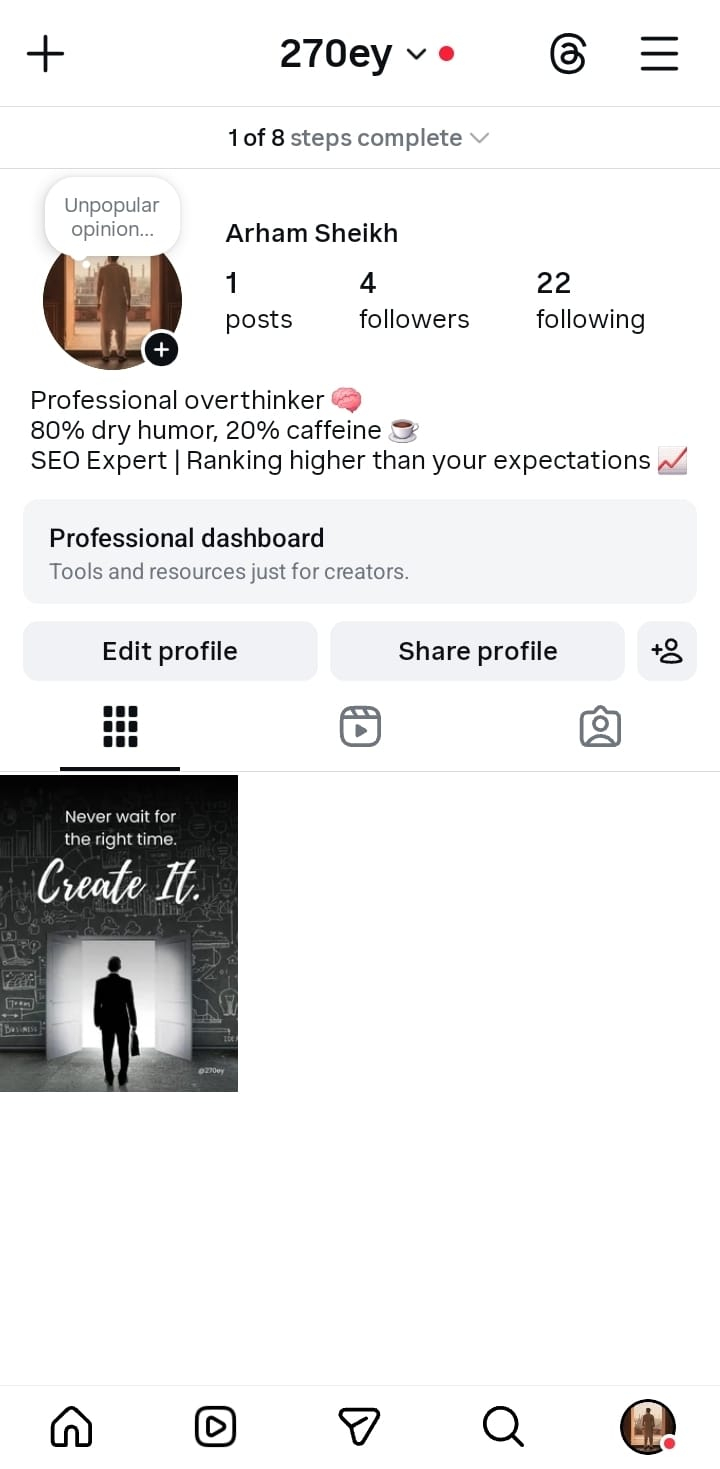Switch to the tagged photos tab

tap(600, 727)
